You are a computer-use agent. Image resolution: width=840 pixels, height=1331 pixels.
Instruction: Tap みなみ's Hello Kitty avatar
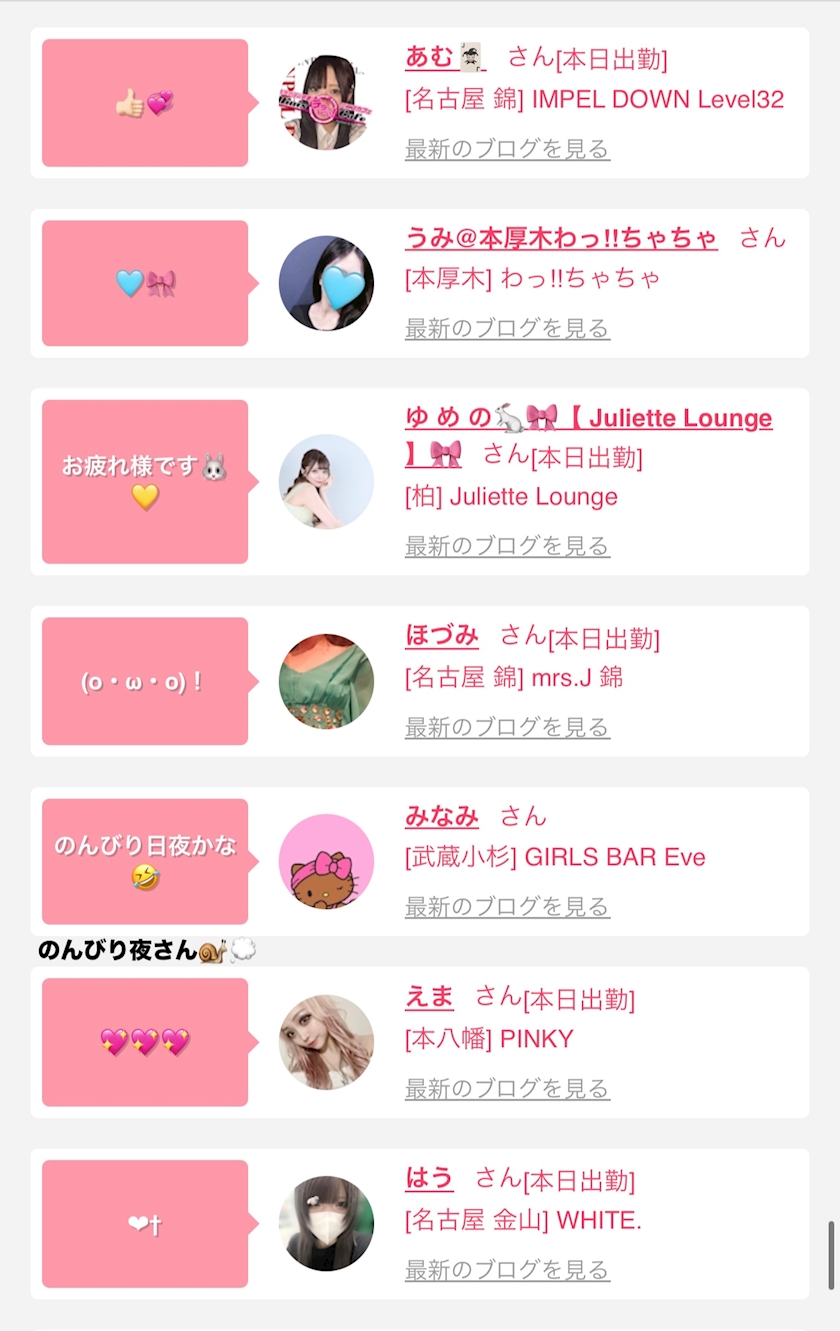pyautogui.click(x=326, y=862)
